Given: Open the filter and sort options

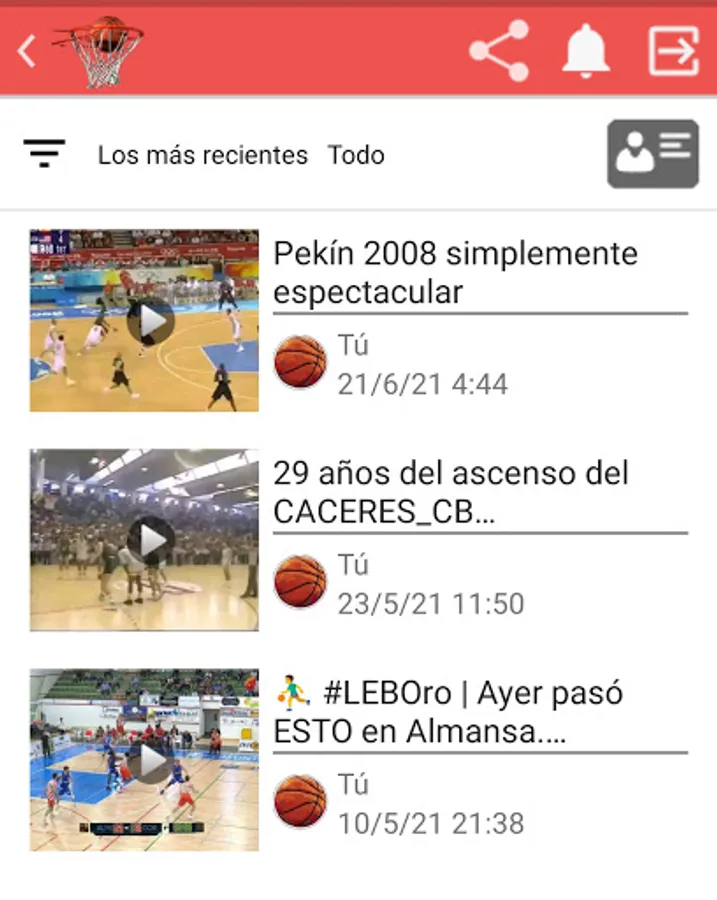Looking at the screenshot, I should (44, 154).
